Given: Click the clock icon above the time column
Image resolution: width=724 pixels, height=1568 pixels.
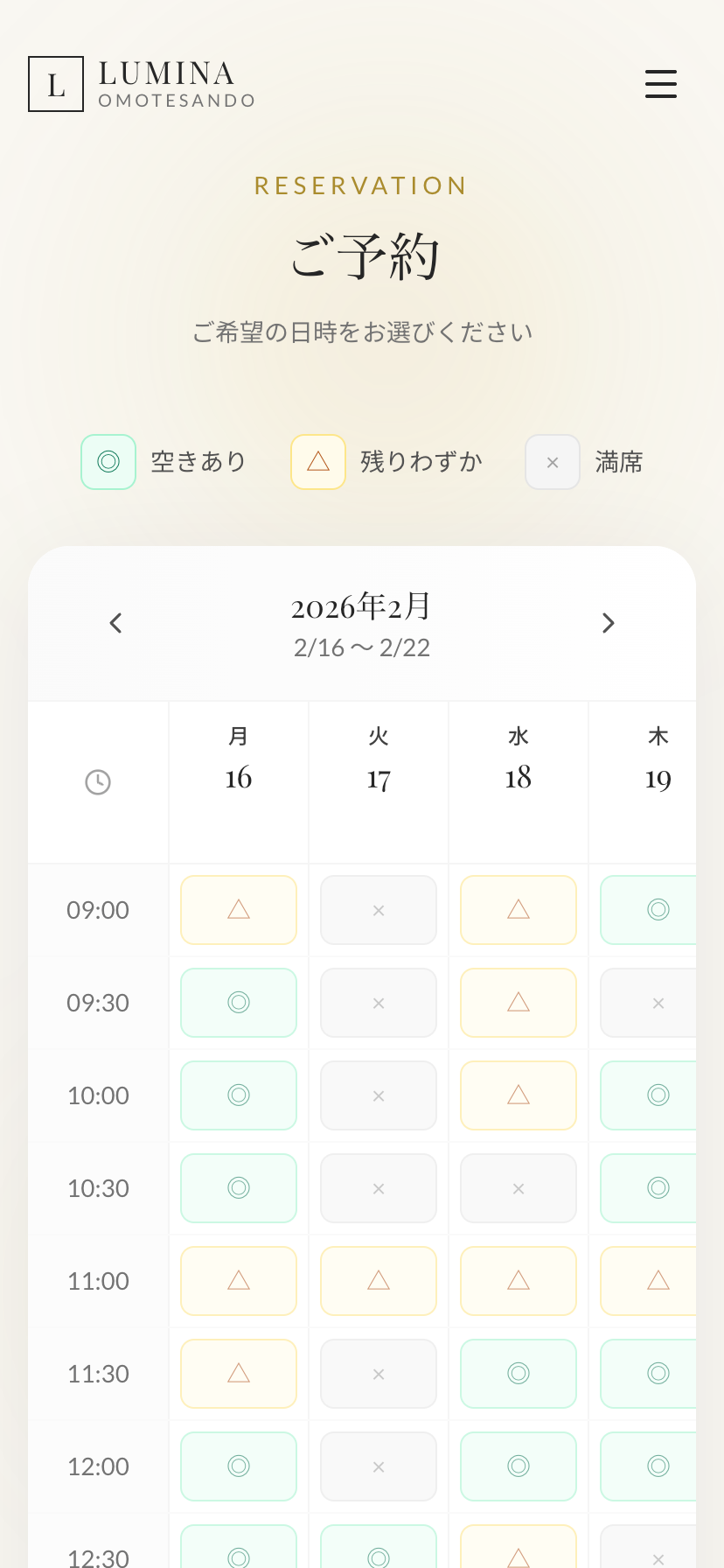Looking at the screenshot, I should click(x=98, y=781).
